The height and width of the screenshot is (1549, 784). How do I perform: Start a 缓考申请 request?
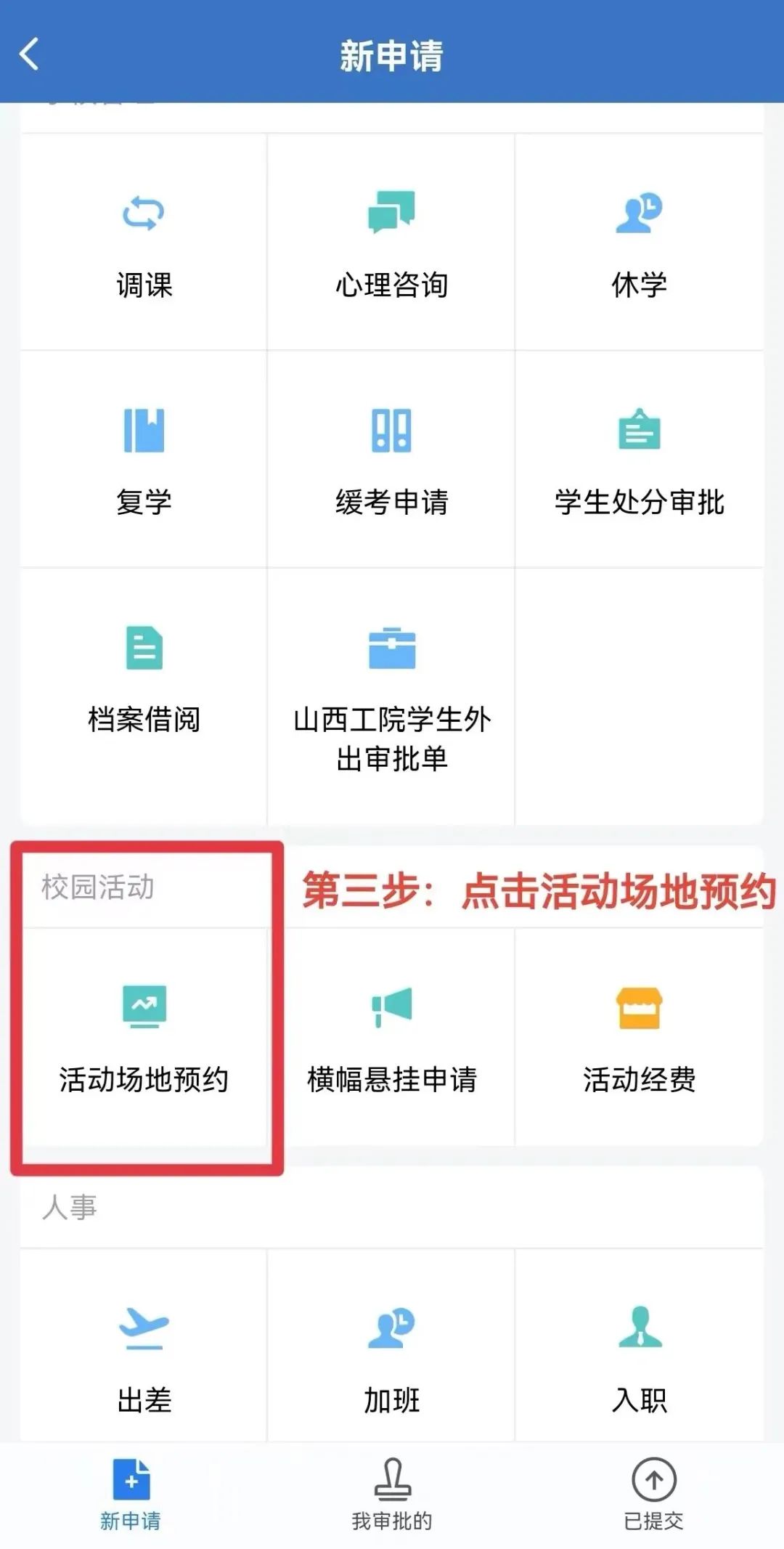391,460
